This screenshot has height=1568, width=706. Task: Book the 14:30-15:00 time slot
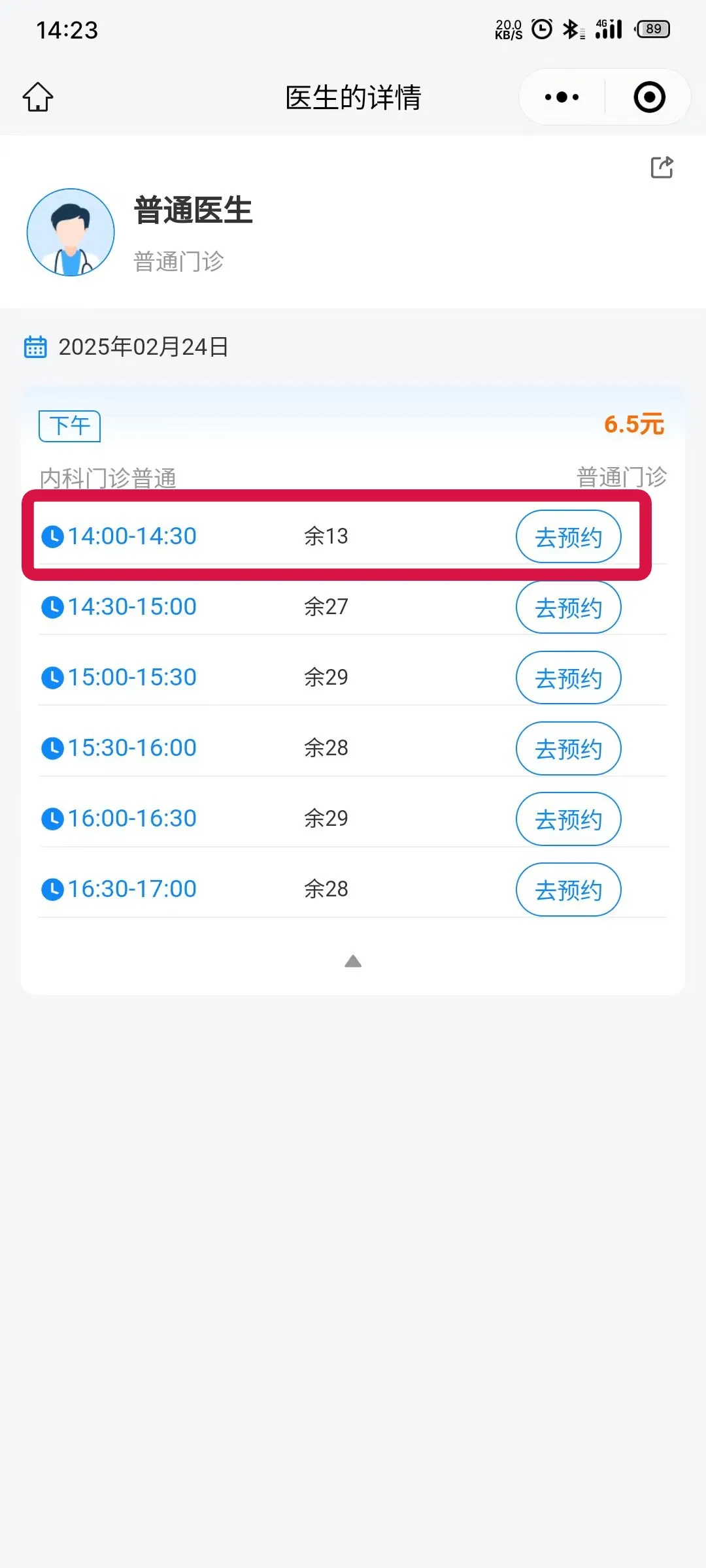click(568, 608)
